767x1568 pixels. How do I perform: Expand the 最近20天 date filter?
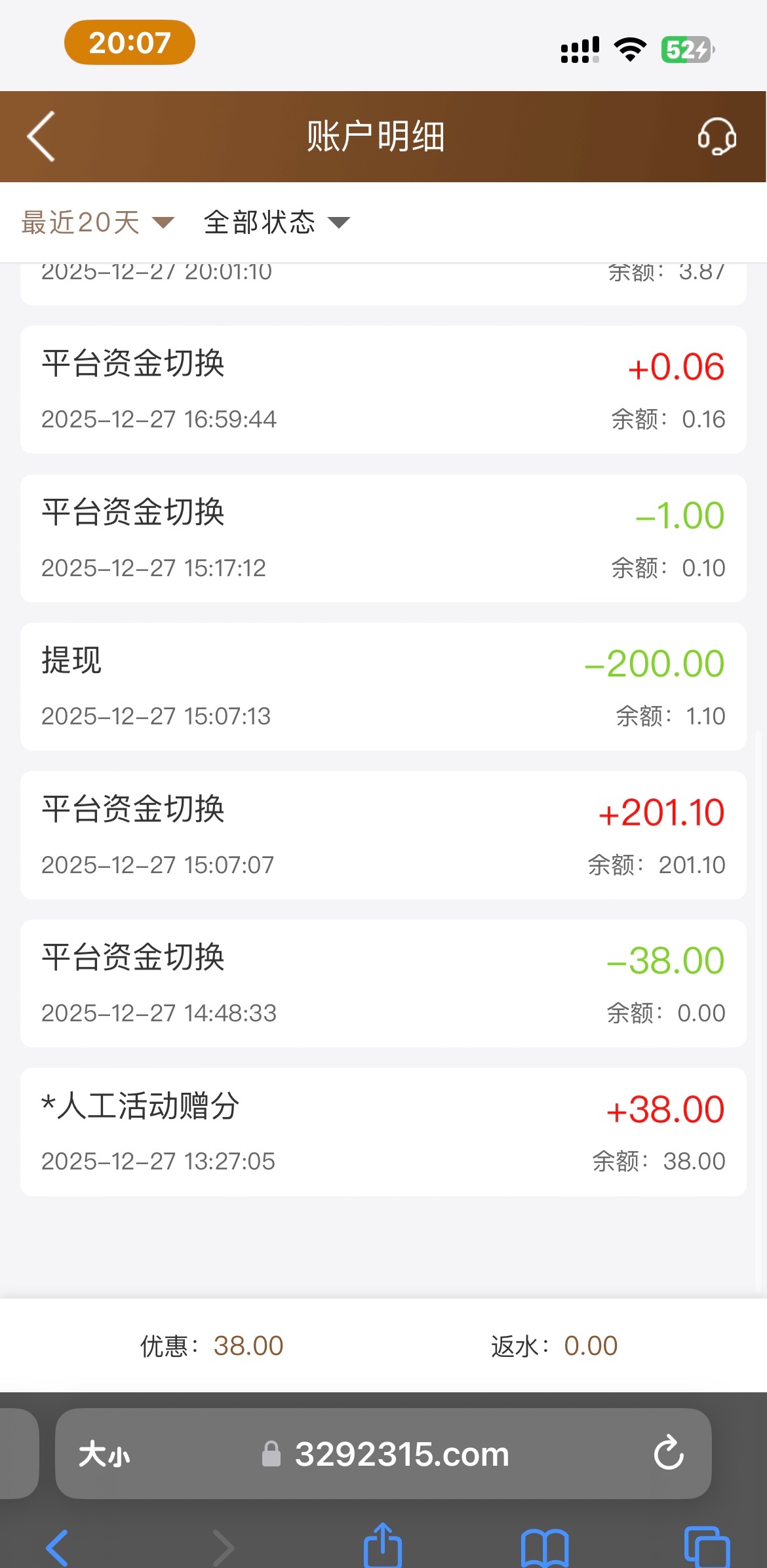click(97, 223)
